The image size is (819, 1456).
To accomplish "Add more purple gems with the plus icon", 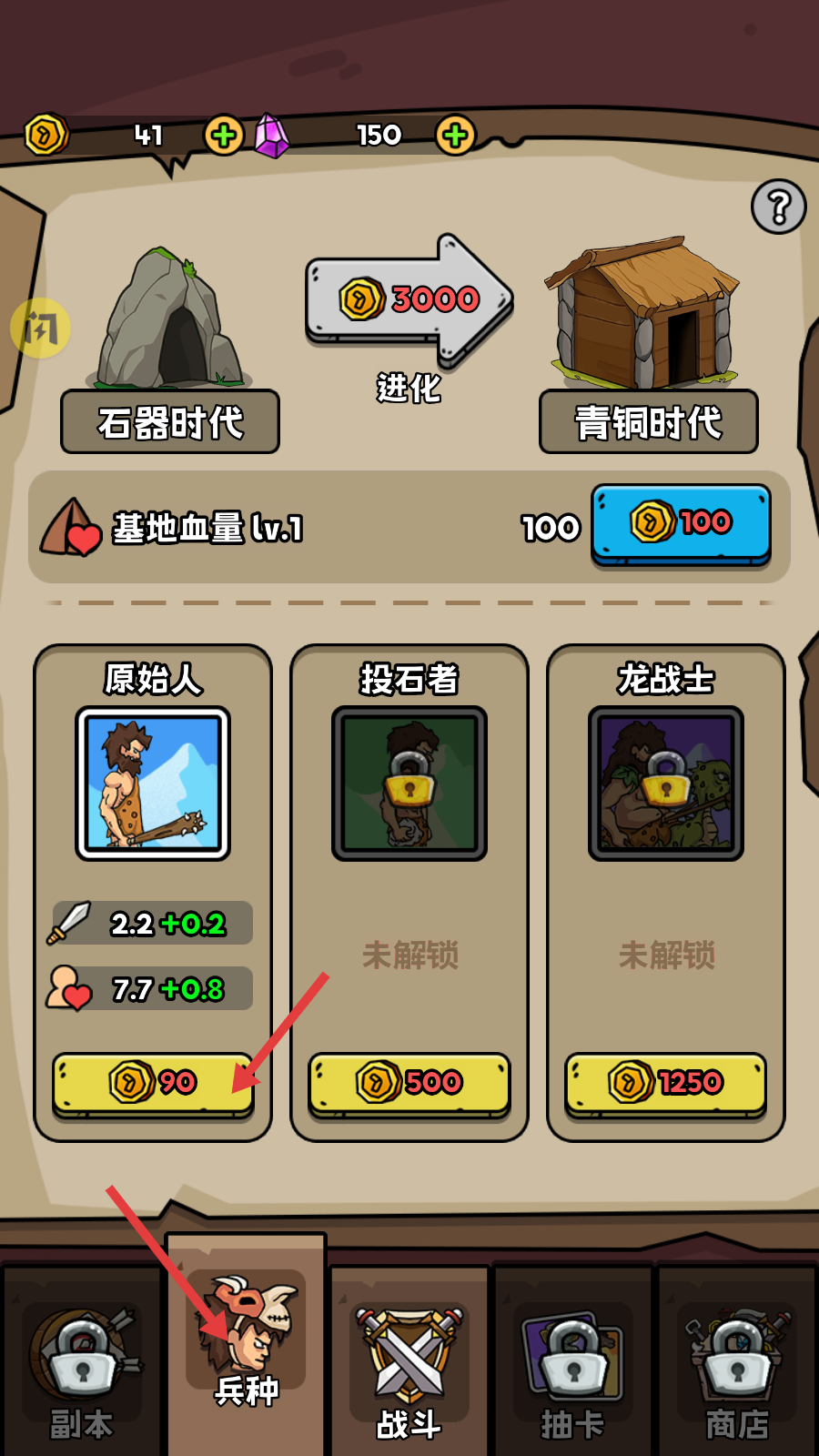I will [455, 136].
